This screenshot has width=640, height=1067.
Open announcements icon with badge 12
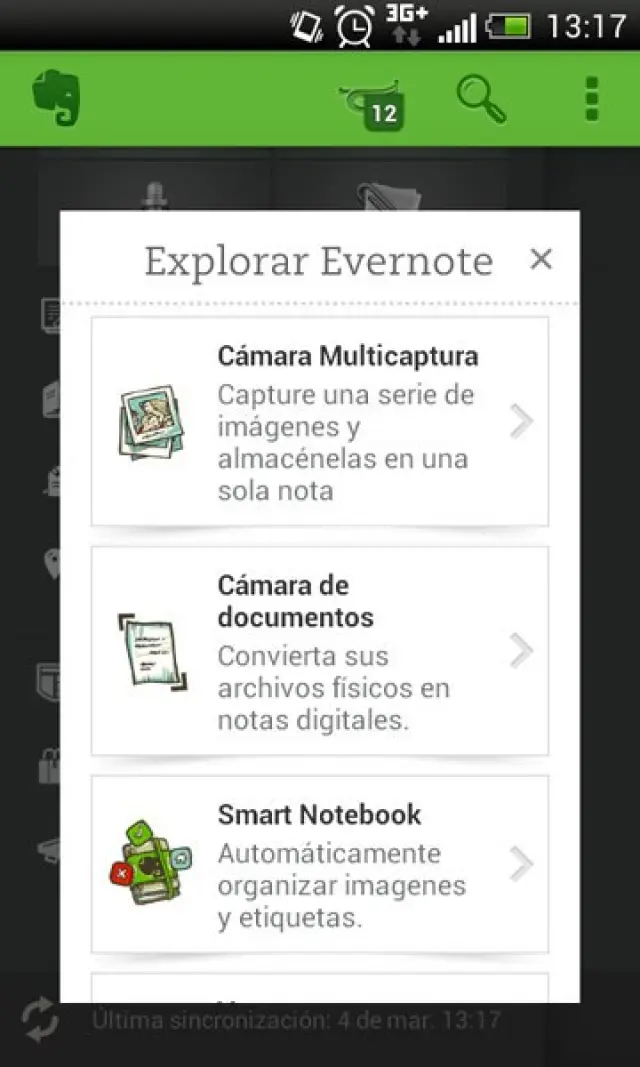(x=374, y=102)
